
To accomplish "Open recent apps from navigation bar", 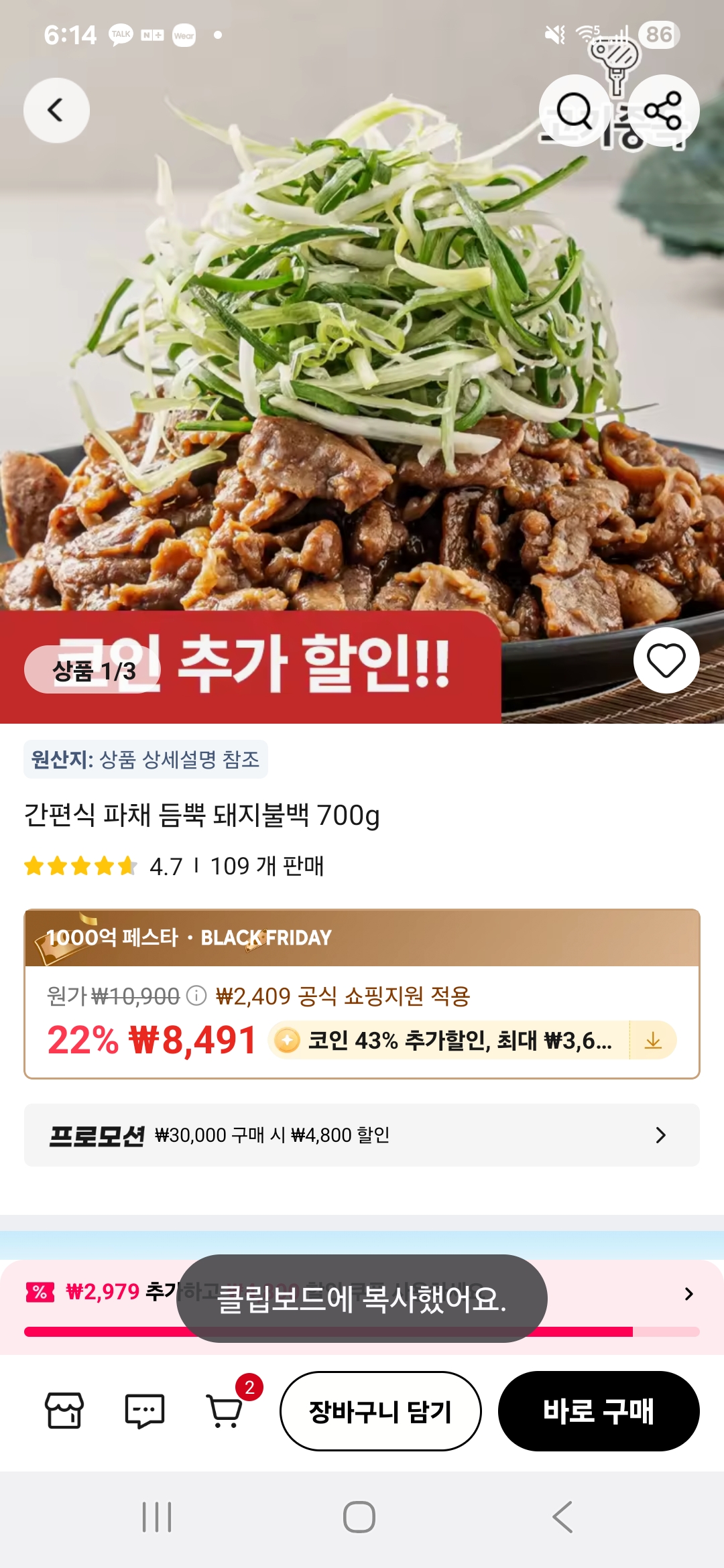I will tap(157, 1517).
